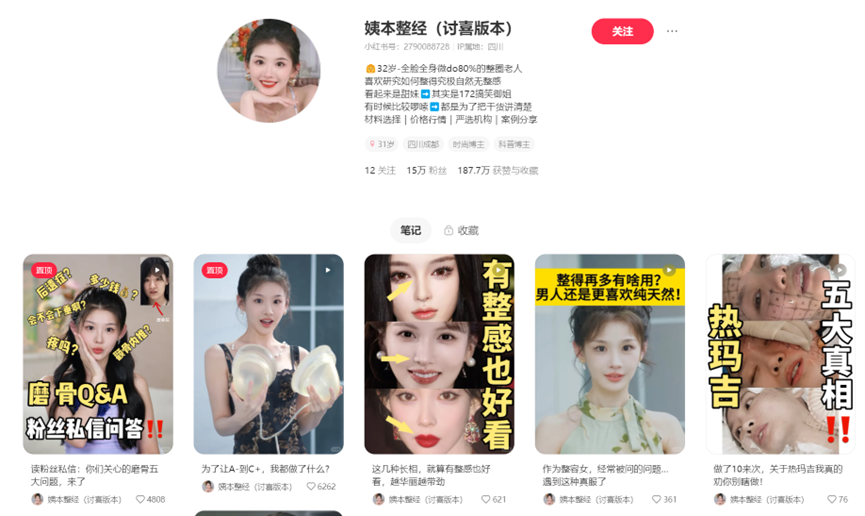865x516 pixels.
Task: Open the 磨骨Q&A pinned note
Action: (98, 354)
